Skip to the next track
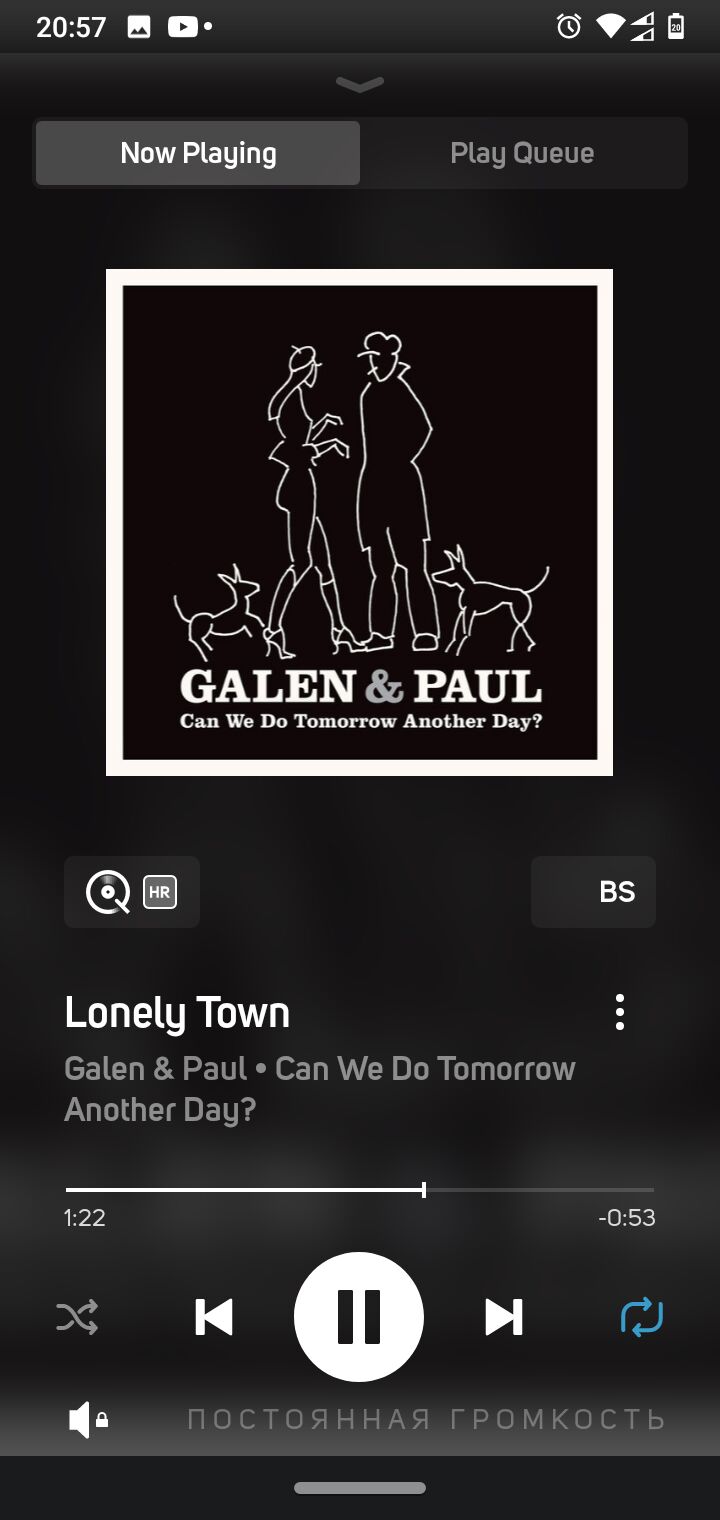This screenshot has width=720, height=1520. (503, 1317)
